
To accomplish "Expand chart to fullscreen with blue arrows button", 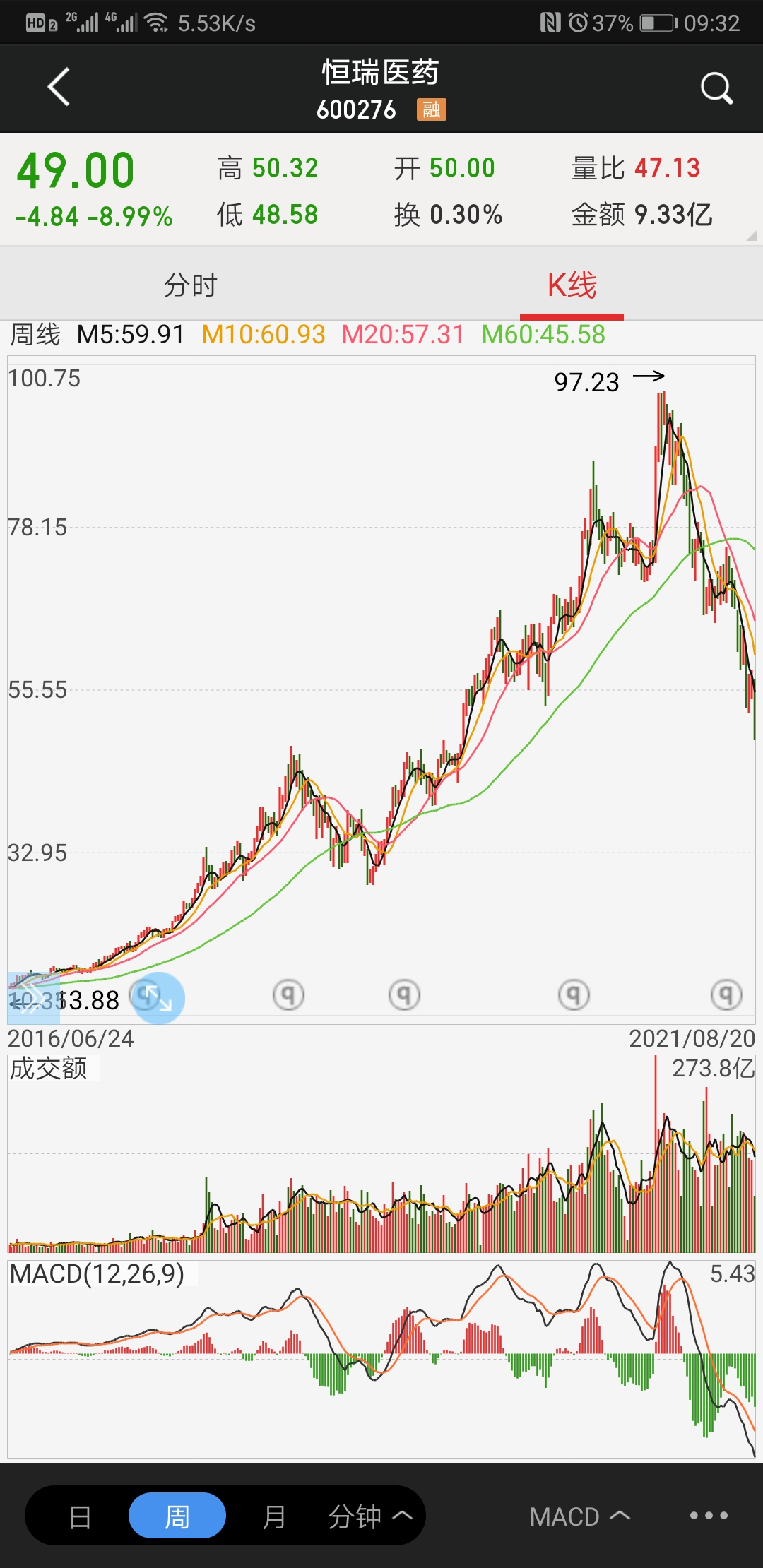I will (159, 997).
